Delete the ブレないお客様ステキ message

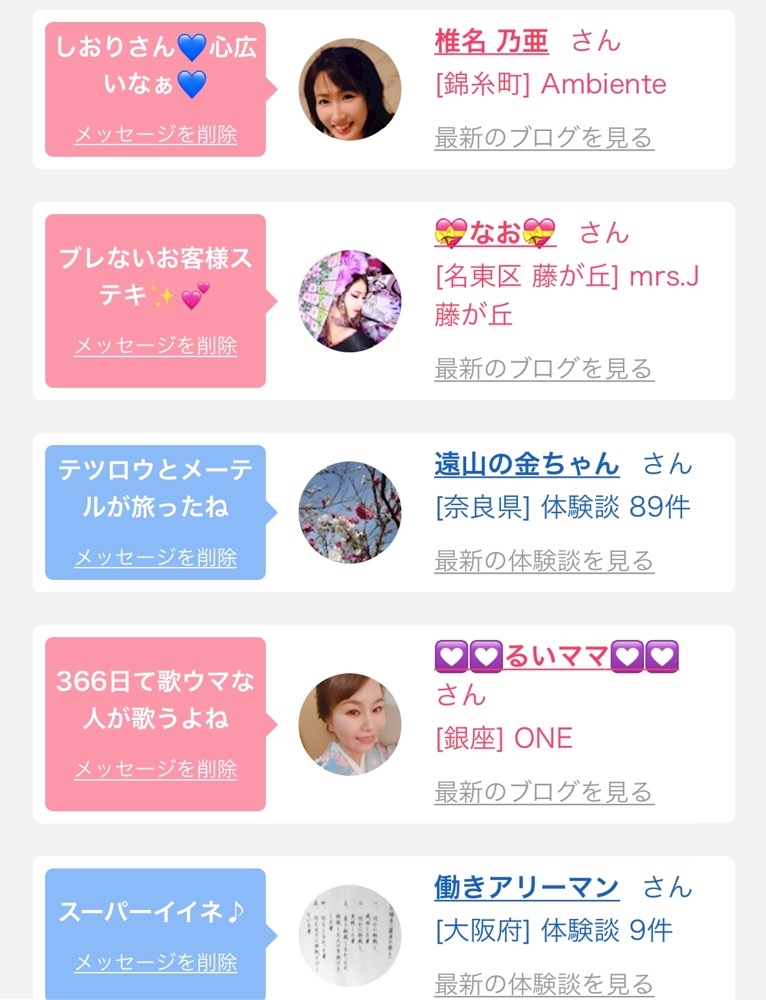[156, 346]
